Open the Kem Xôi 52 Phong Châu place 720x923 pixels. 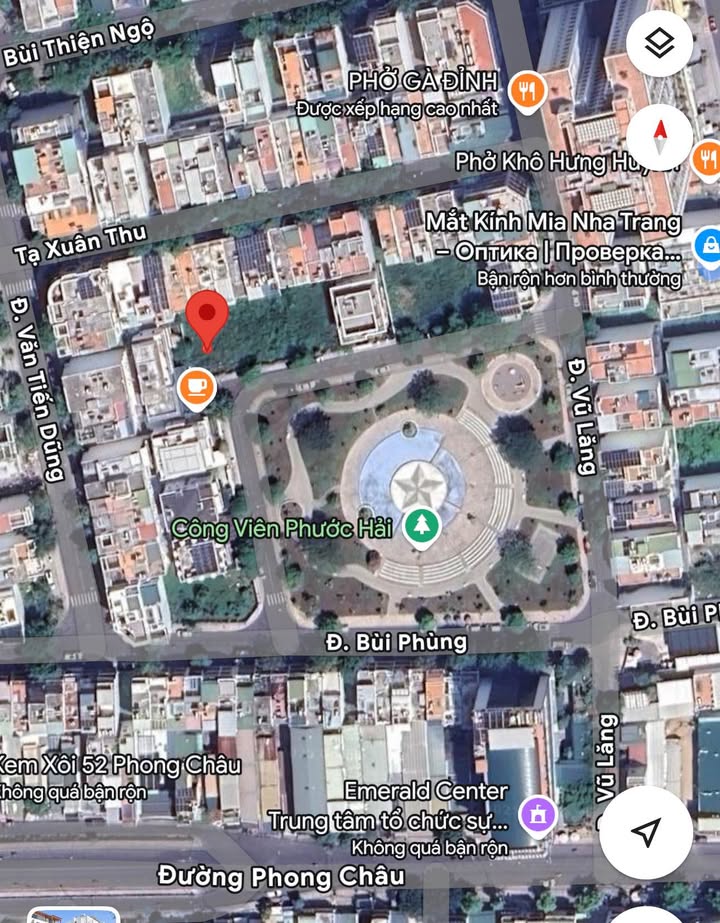pos(120,766)
